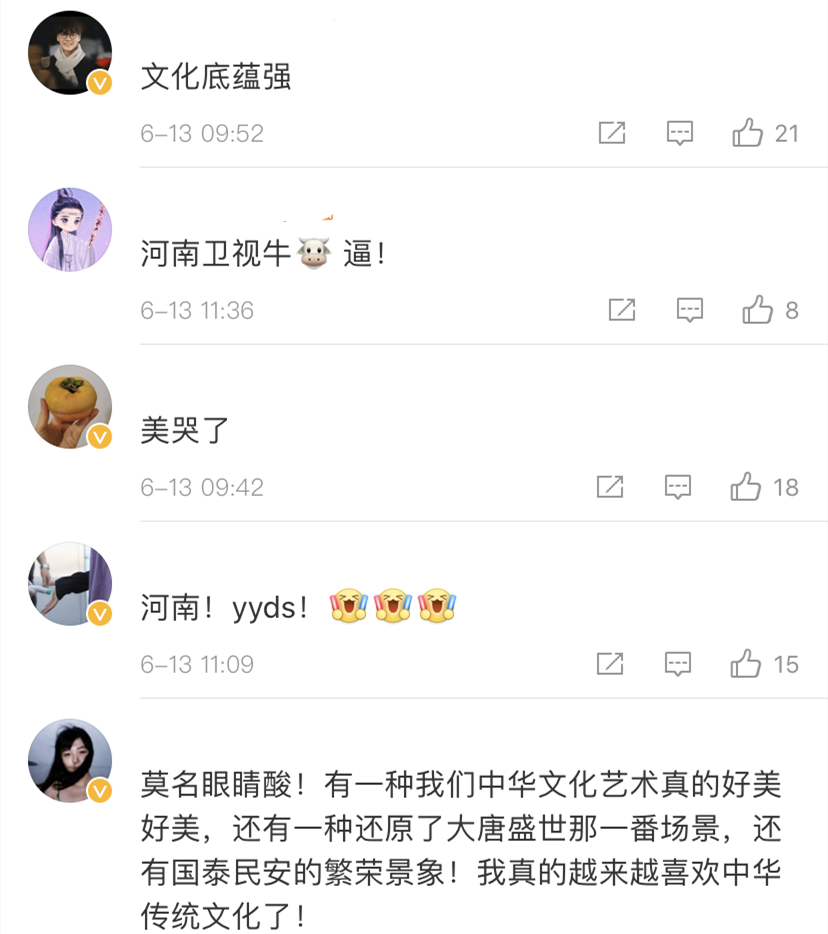
Task: Open profile of "河南！yyds！" commenter
Action: click(x=69, y=584)
